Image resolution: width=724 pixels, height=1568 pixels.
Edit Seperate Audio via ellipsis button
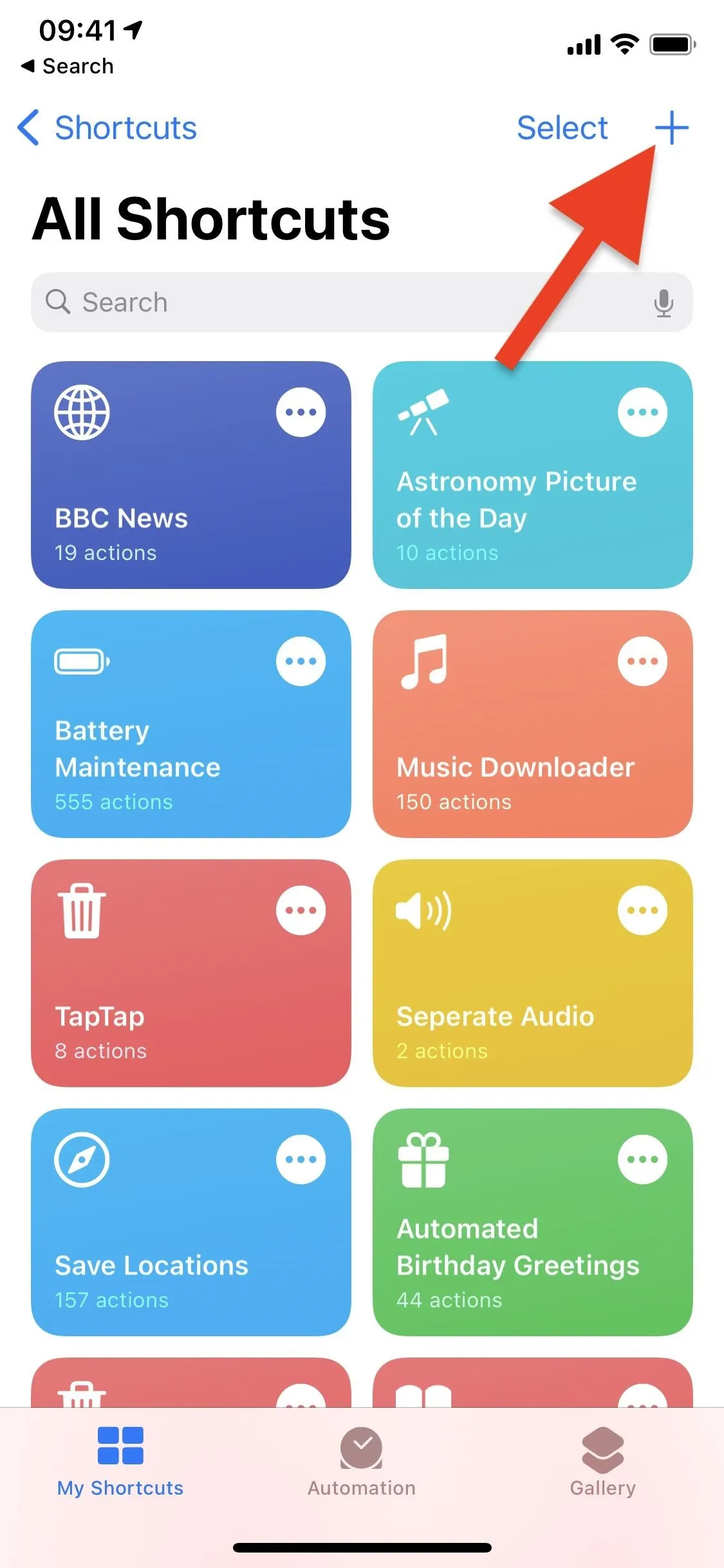(x=642, y=910)
